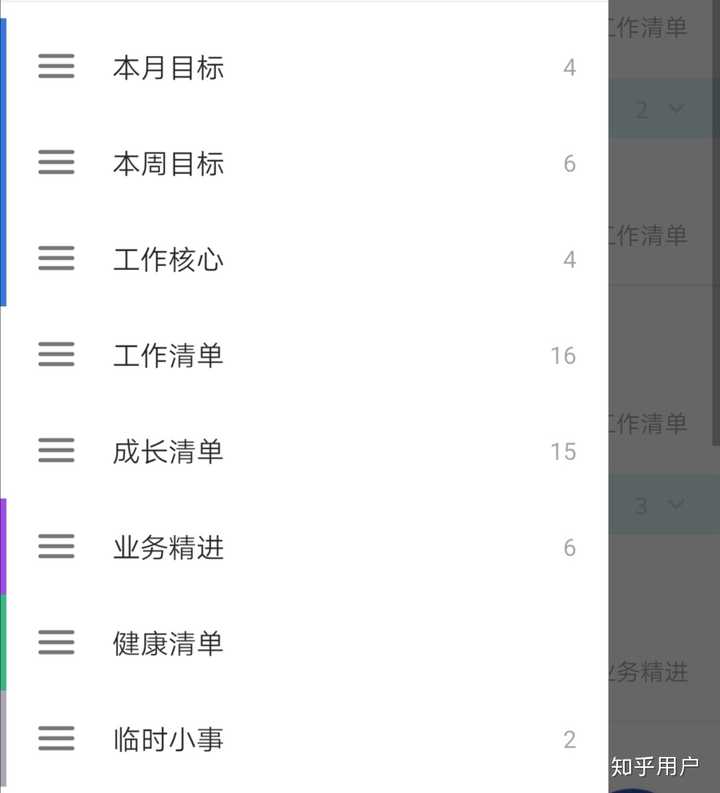Open 工作清单 from the drawer
This screenshot has height=793, width=720.
pos(168,356)
